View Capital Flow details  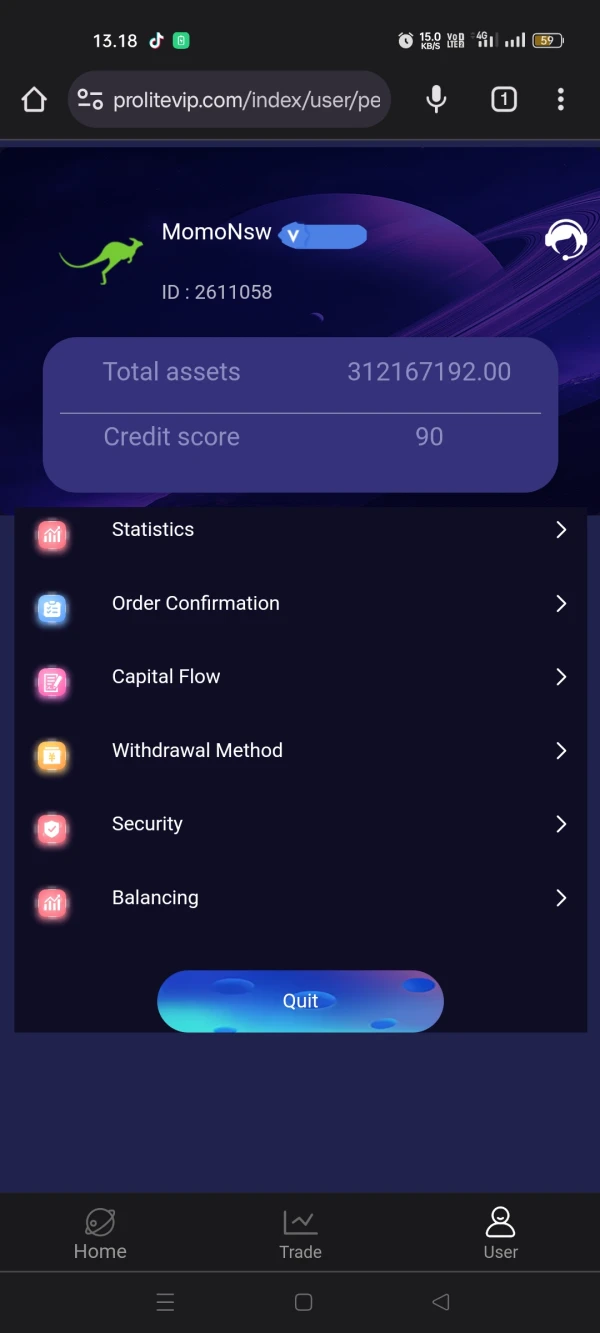coord(300,677)
